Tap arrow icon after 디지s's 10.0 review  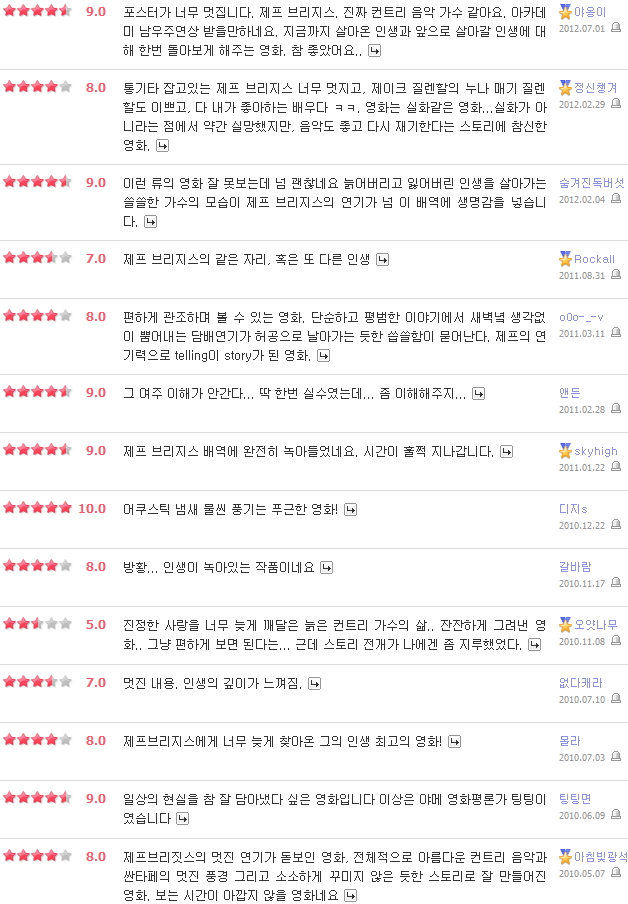[x=350, y=509]
